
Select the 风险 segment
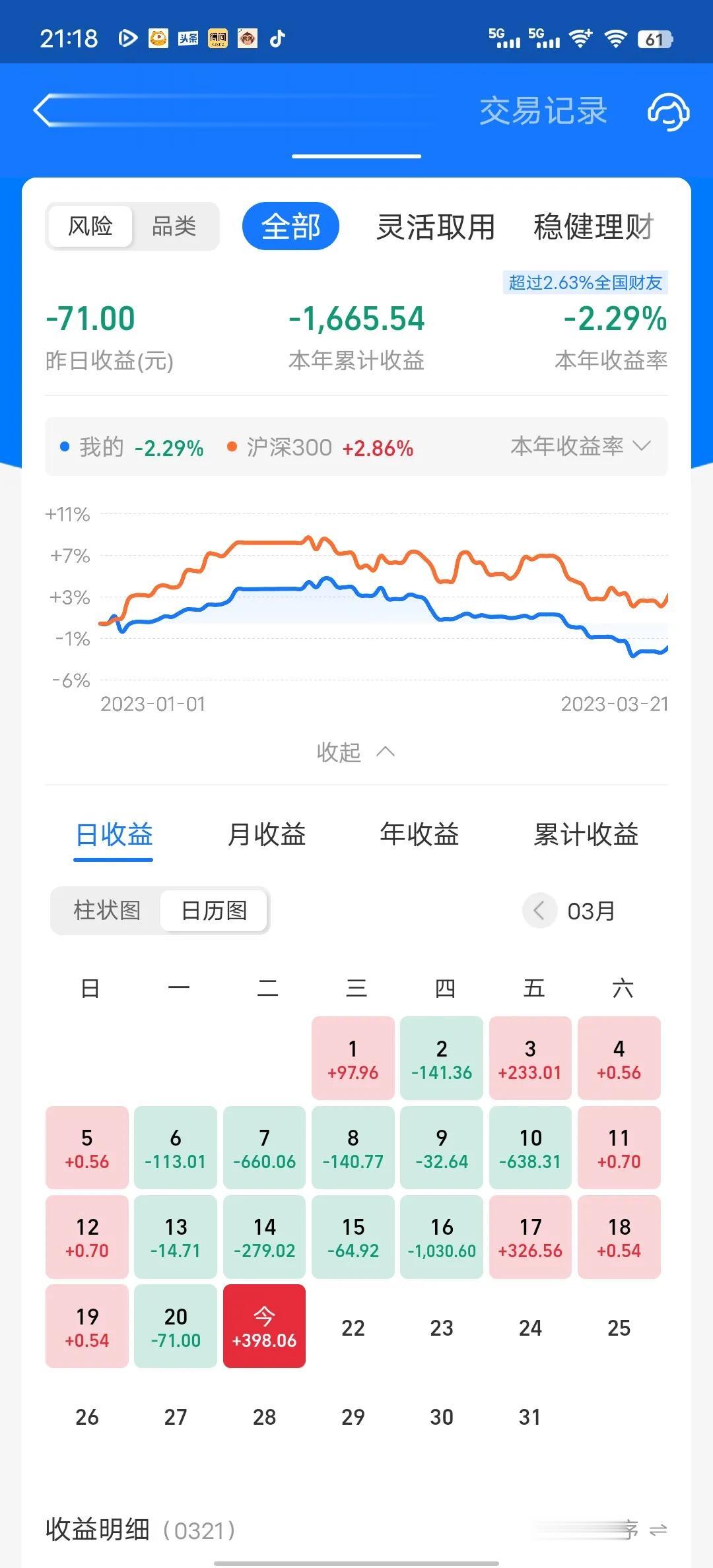pyautogui.click(x=90, y=226)
